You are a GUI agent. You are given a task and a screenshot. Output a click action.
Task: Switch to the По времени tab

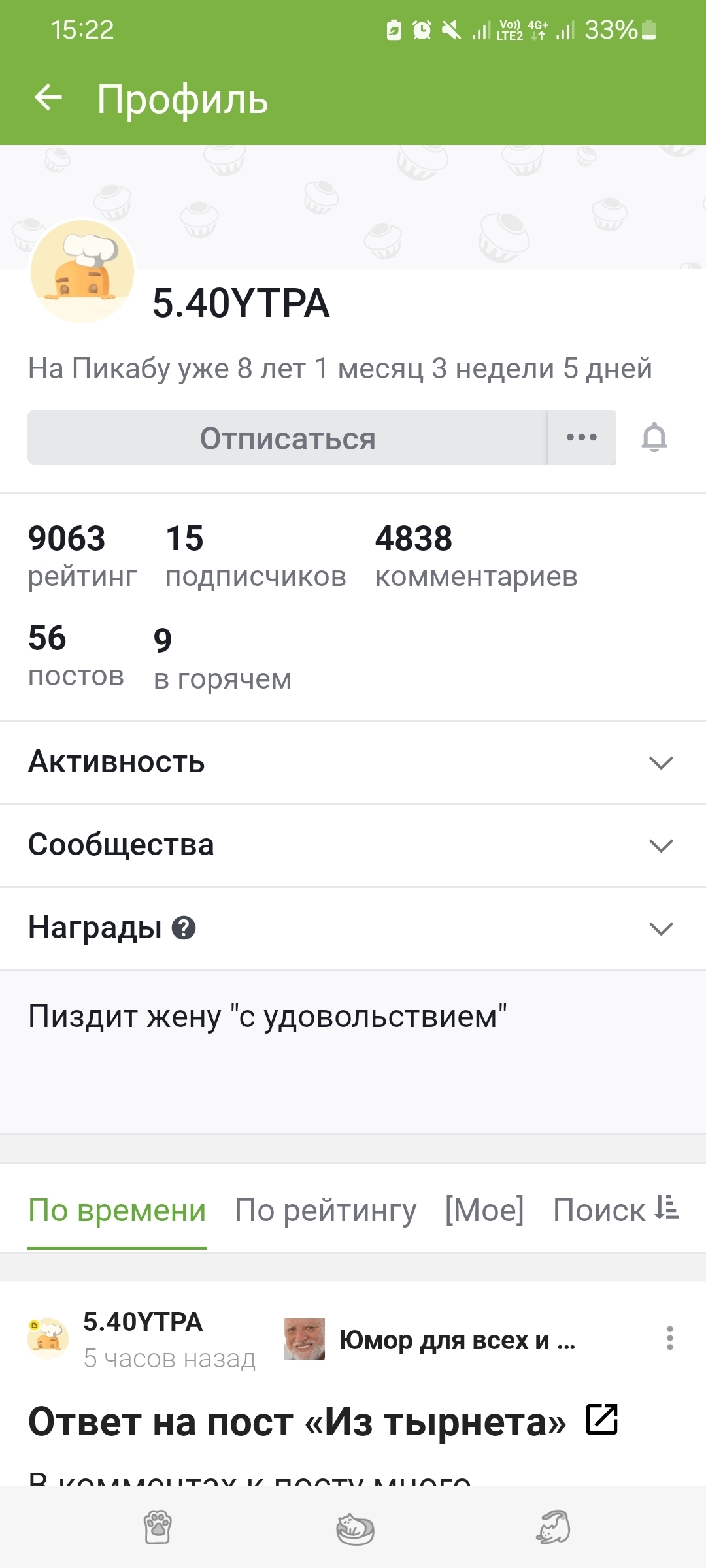click(x=117, y=1210)
